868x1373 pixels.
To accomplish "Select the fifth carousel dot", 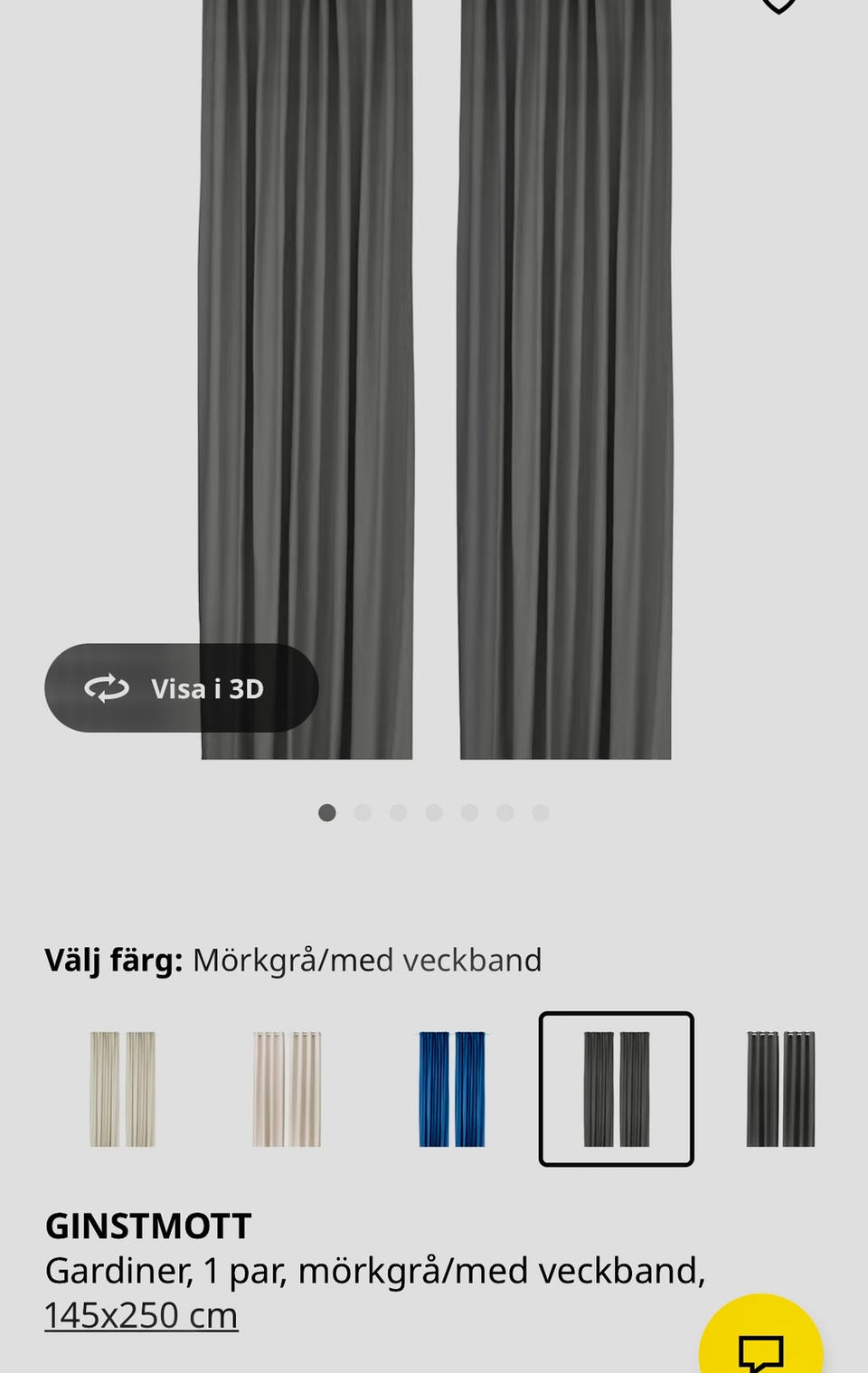I will (x=469, y=812).
